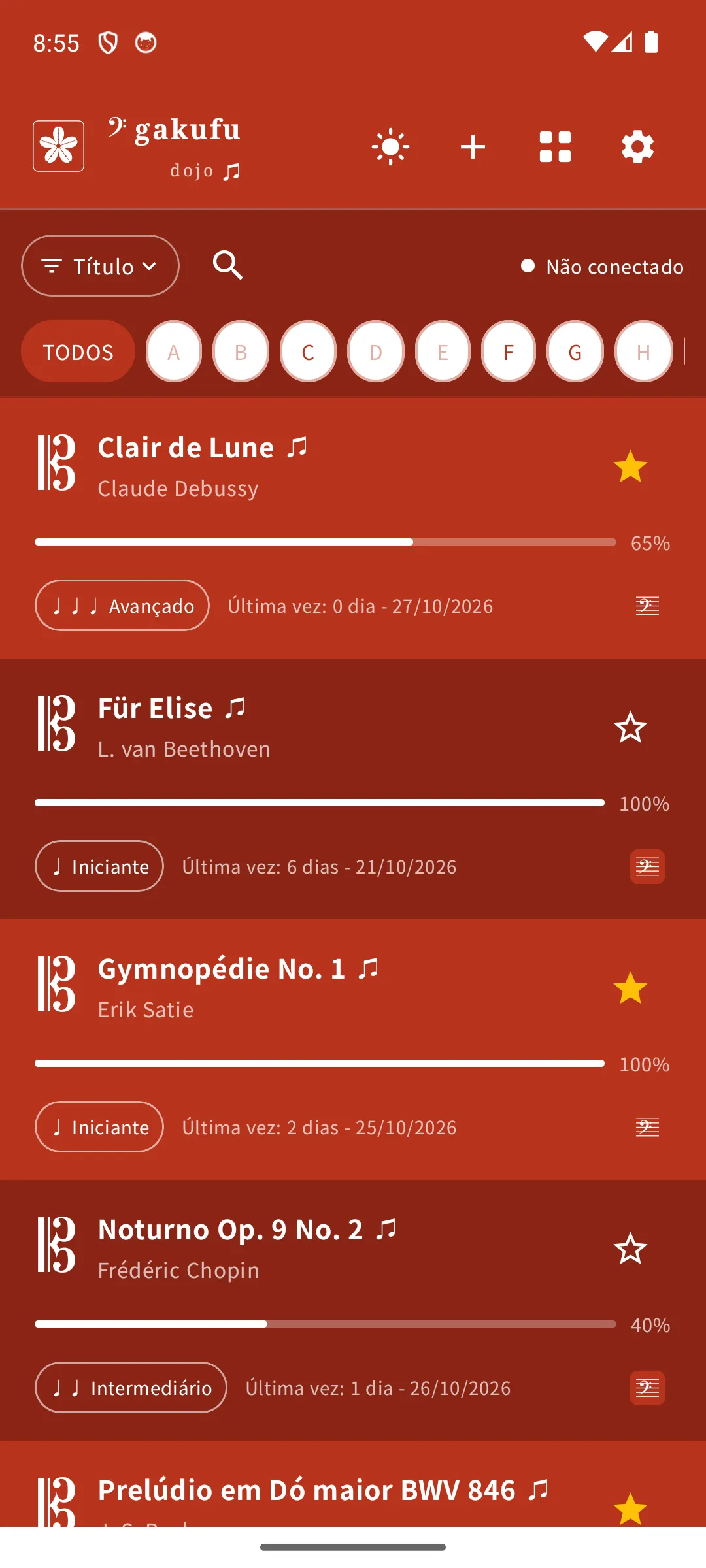Filter scores by letter F
Screen dimensions: 706x1568
508,352
